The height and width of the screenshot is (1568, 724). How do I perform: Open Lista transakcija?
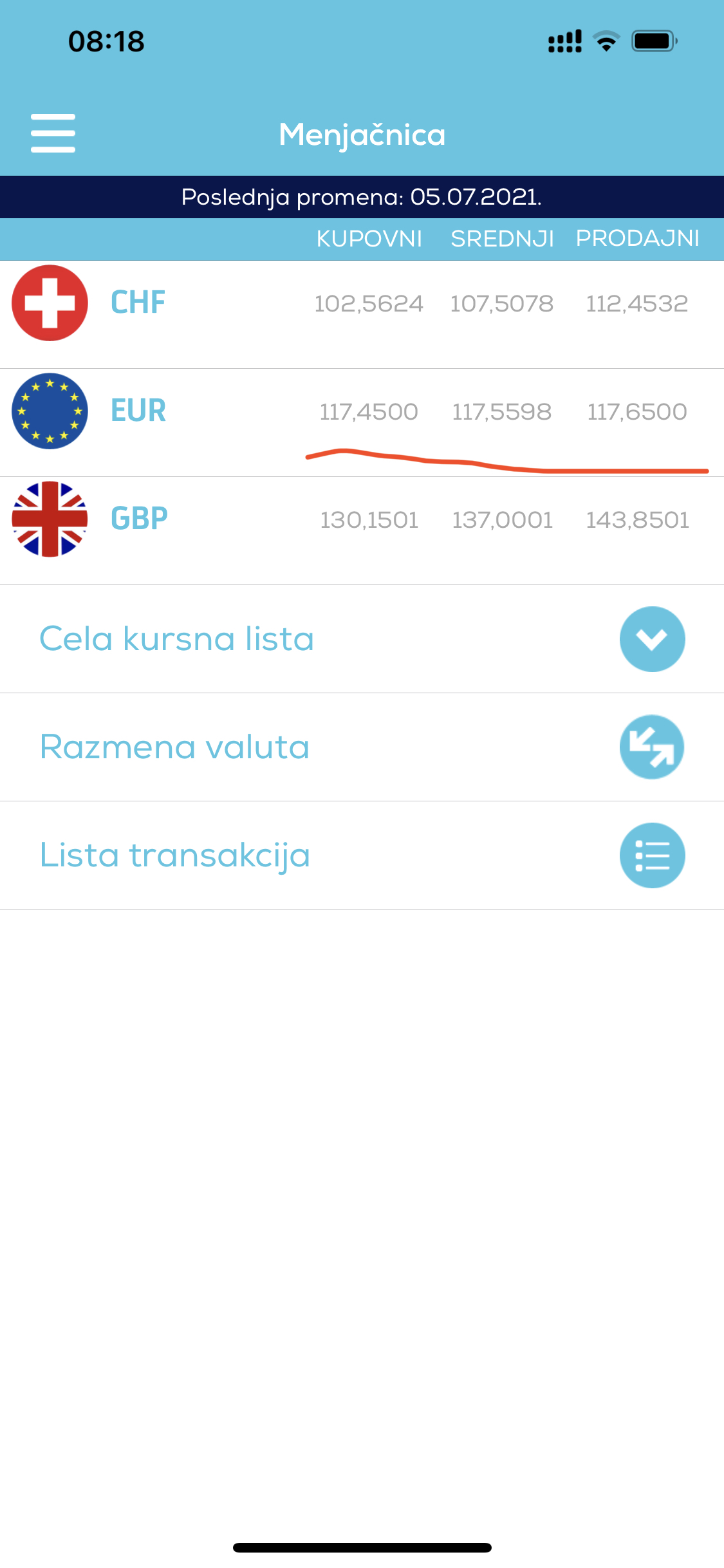pos(651,855)
